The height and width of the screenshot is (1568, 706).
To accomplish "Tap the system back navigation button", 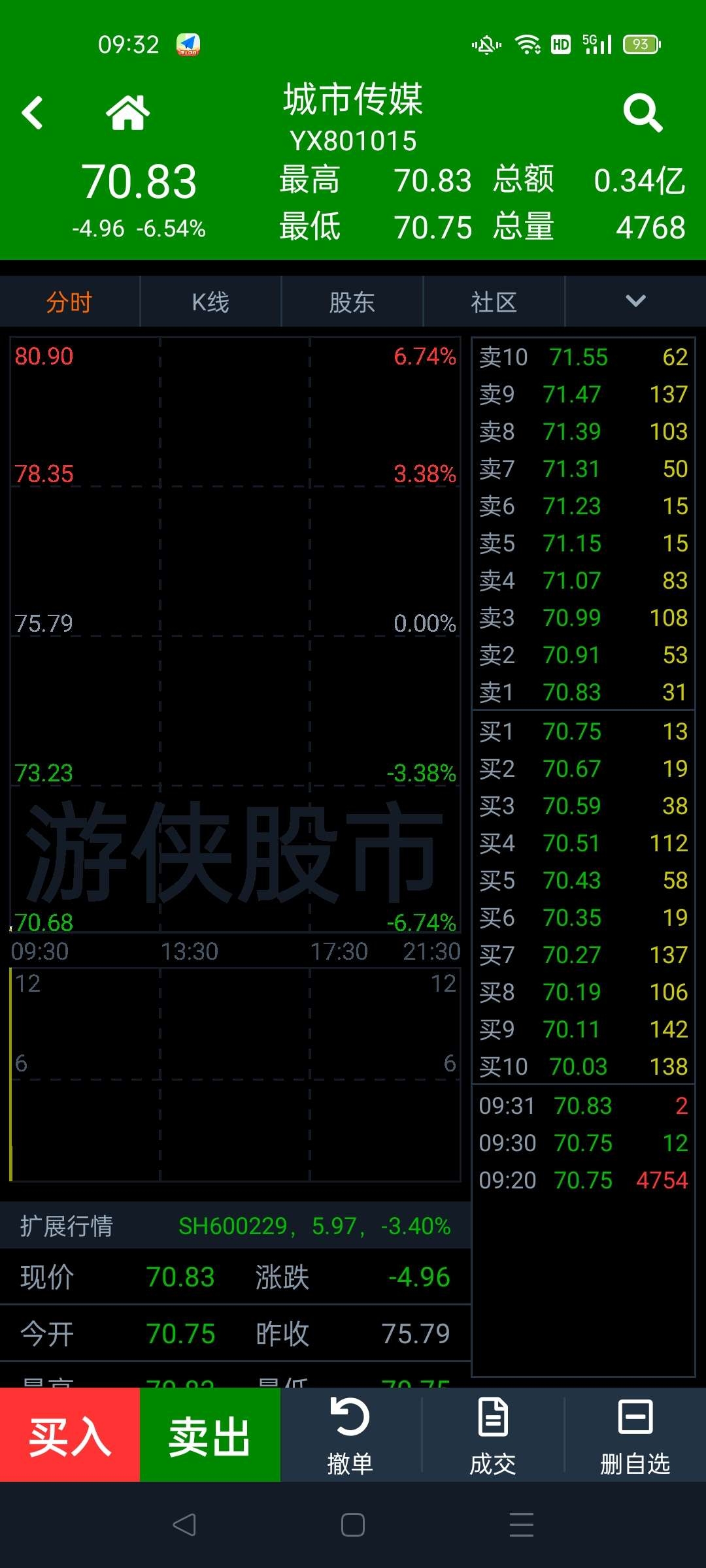I will pyautogui.click(x=184, y=1525).
